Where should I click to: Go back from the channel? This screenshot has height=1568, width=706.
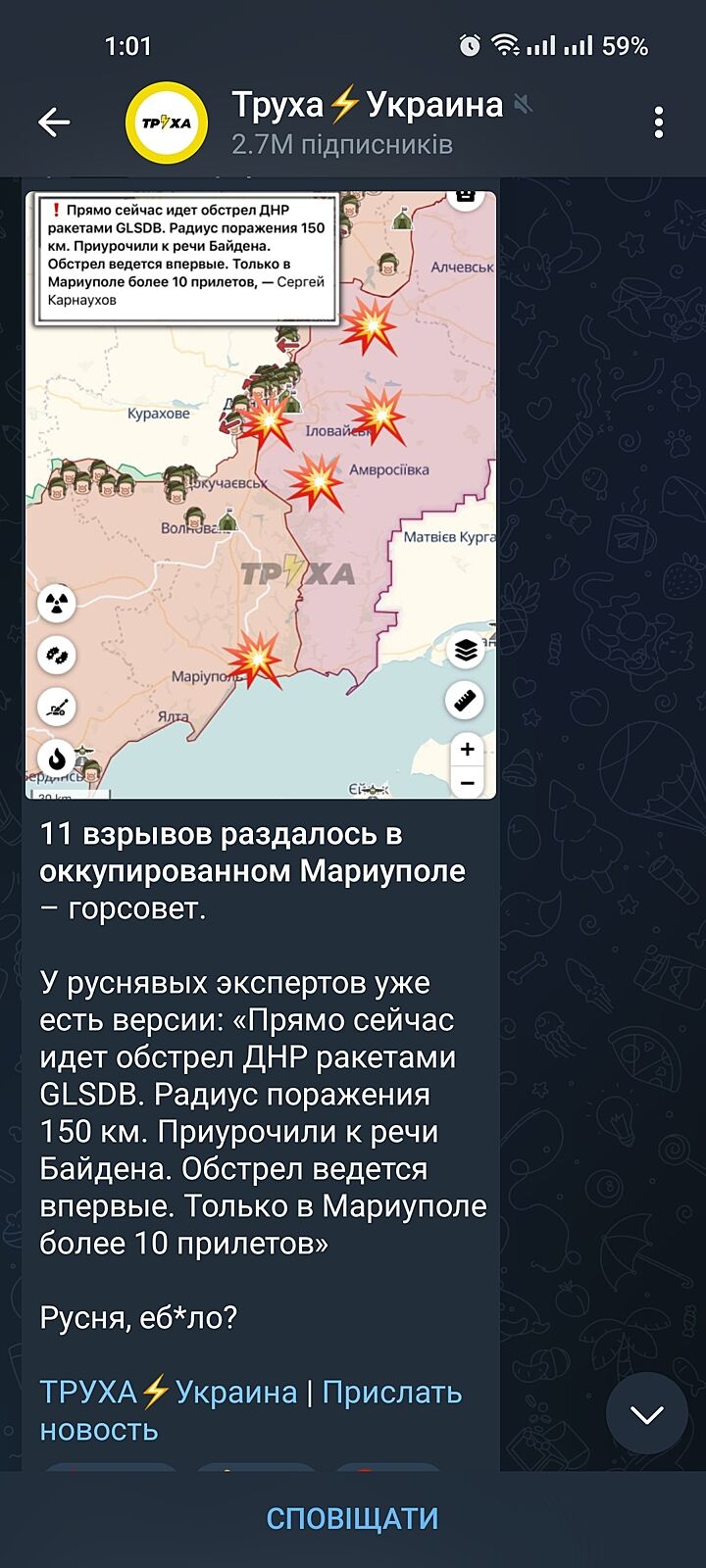point(54,122)
